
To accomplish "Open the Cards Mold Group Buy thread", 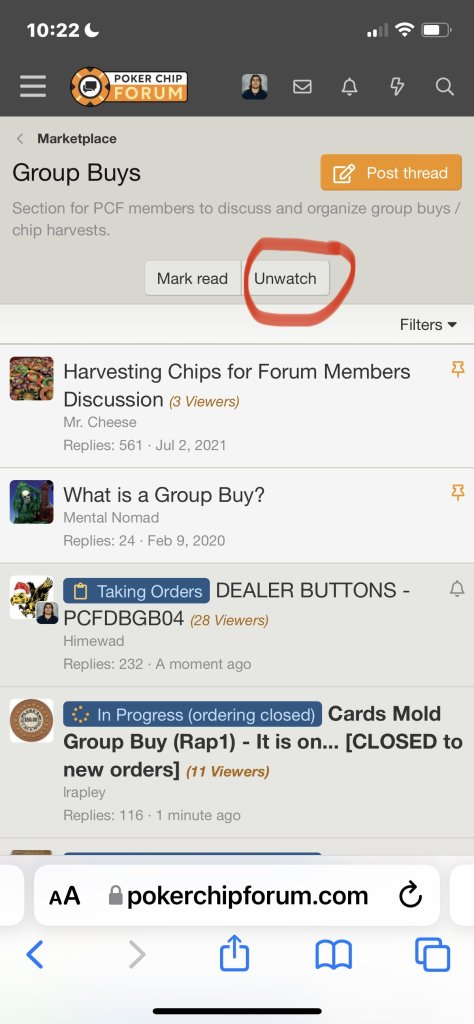I will tap(261, 742).
